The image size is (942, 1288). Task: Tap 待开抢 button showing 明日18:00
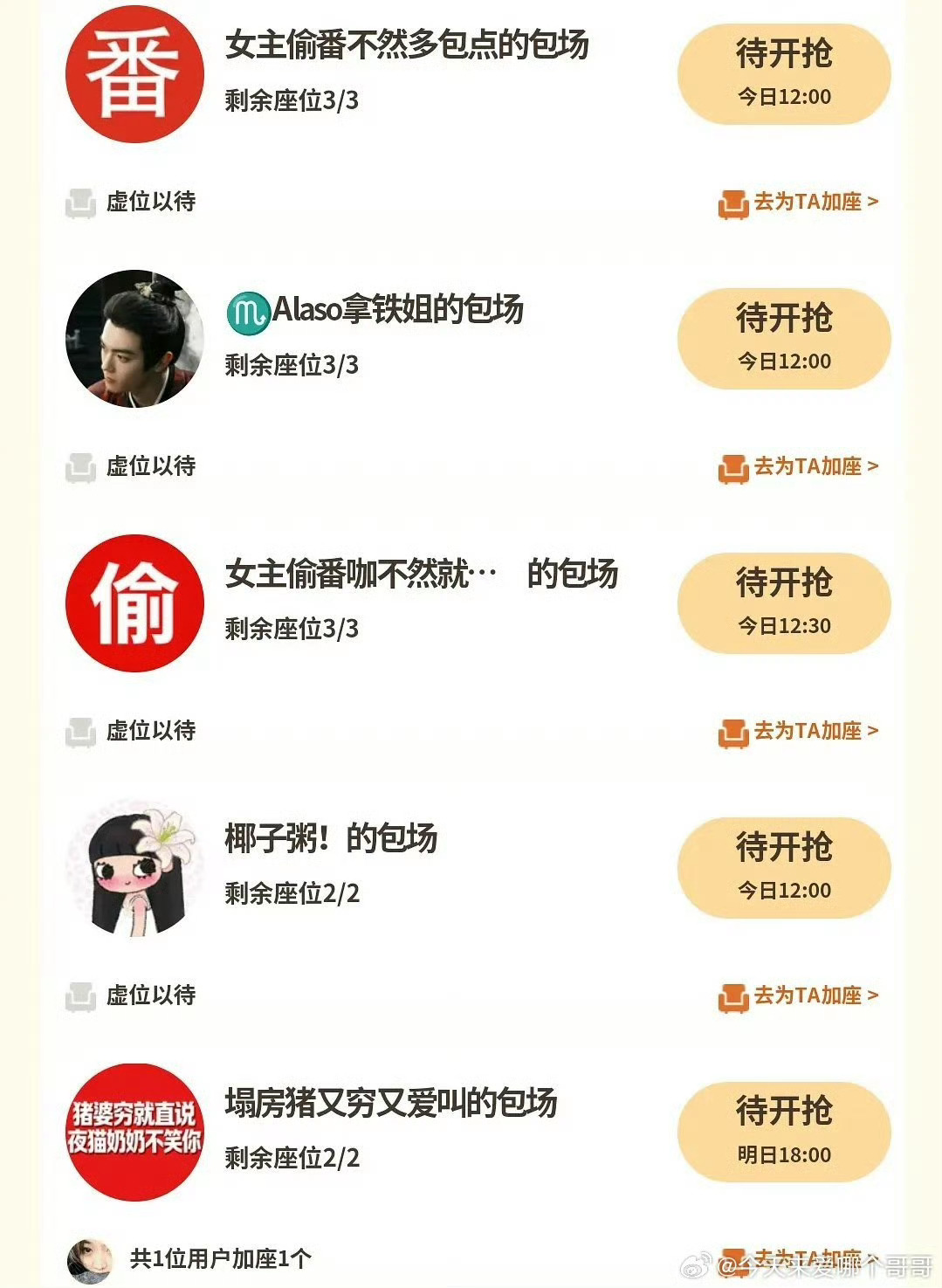tap(784, 1133)
